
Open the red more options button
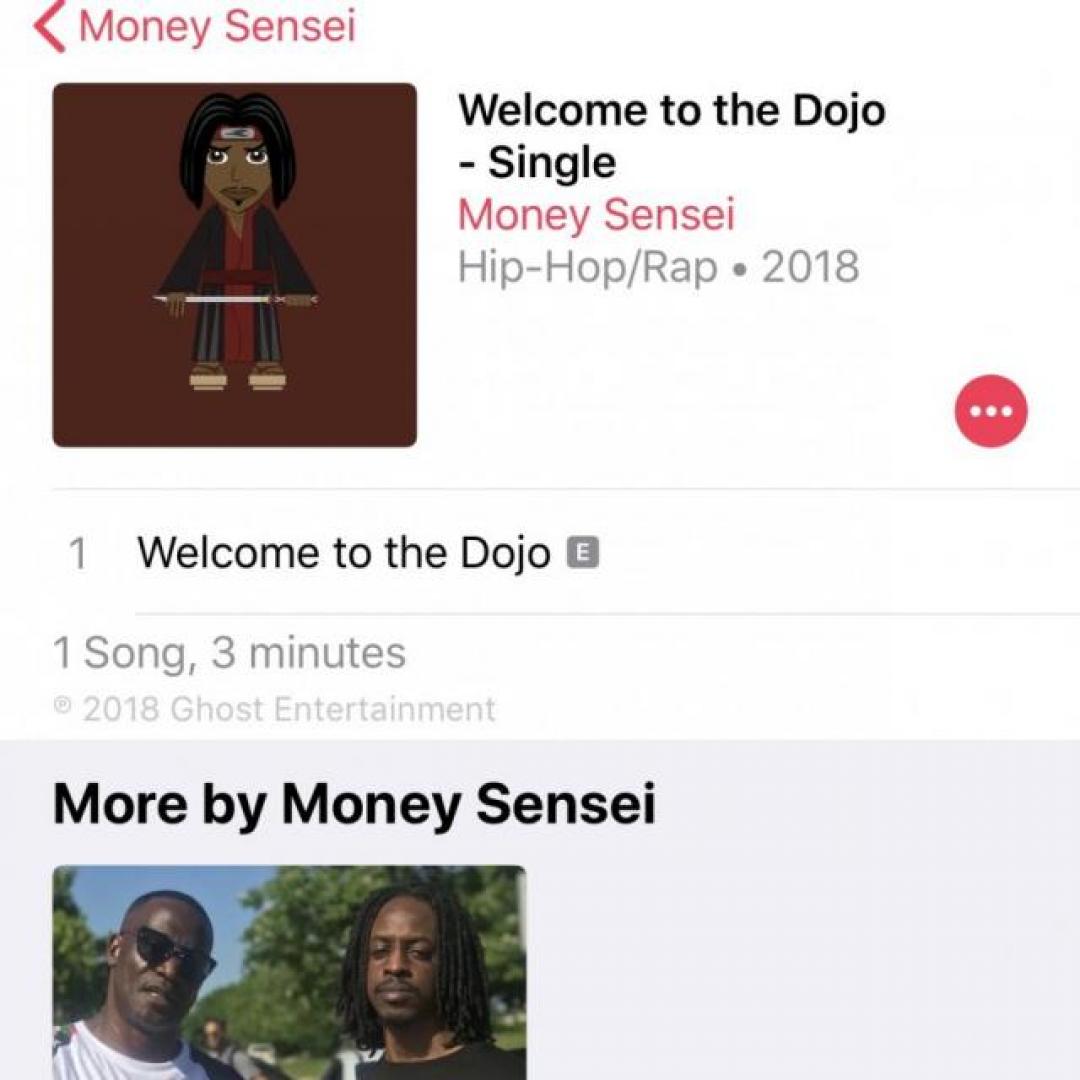tap(990, 411)
